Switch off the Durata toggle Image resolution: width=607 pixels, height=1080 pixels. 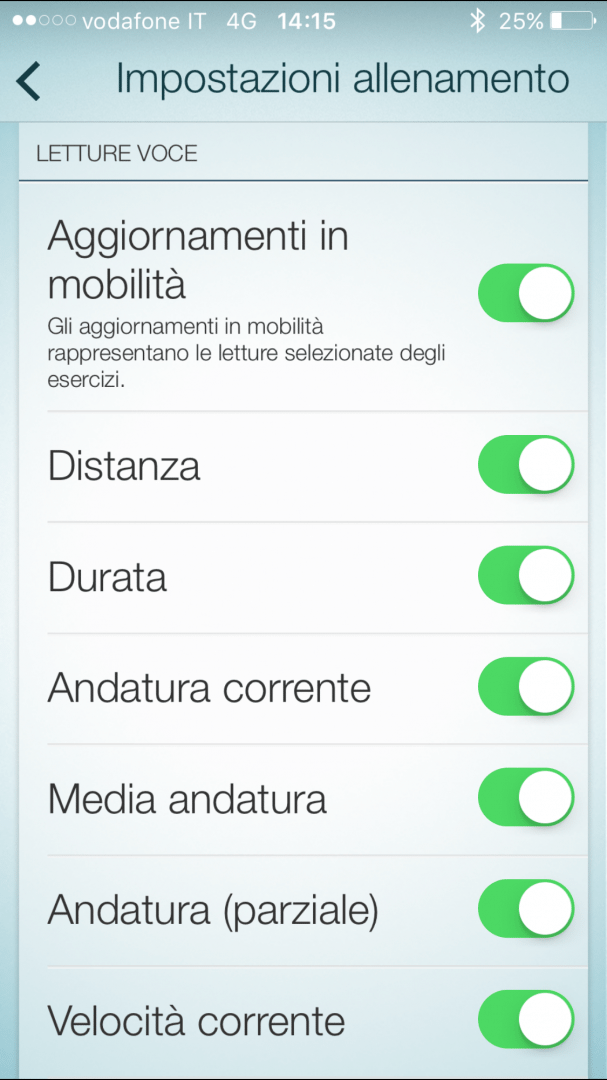click(x=526, y=576)
